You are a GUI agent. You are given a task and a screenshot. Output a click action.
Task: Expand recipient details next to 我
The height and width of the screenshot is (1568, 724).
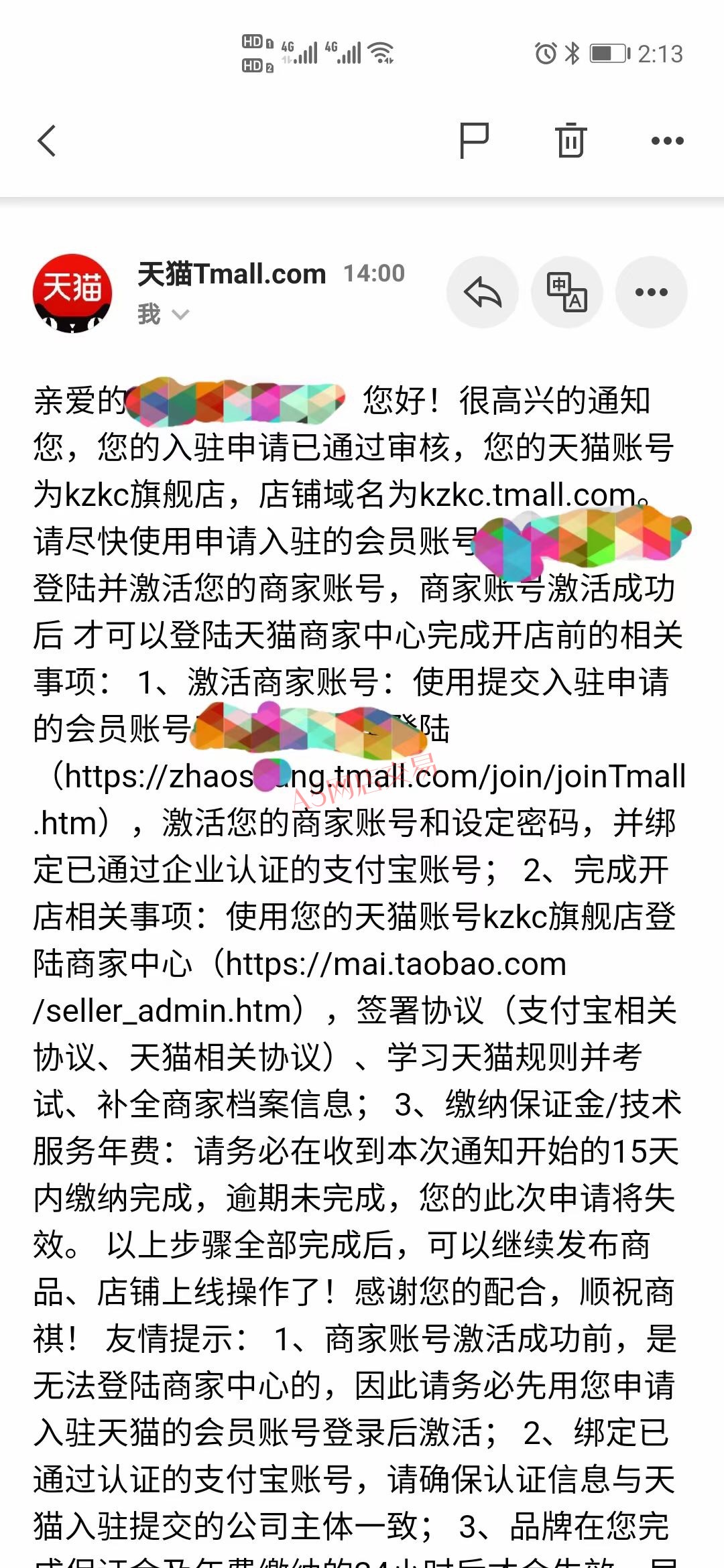(x=181, y=314)
